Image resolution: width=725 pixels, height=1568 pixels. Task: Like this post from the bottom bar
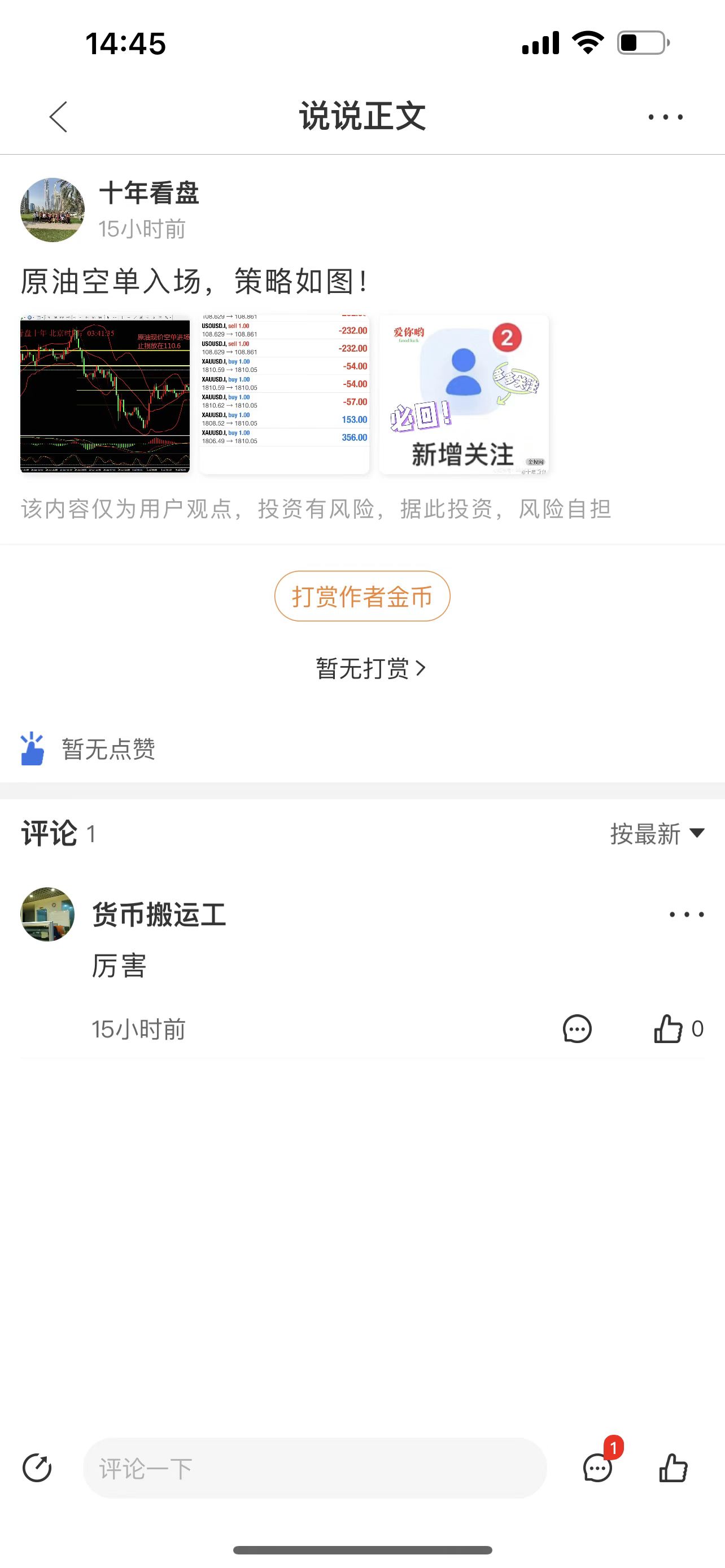(673, 1468)
